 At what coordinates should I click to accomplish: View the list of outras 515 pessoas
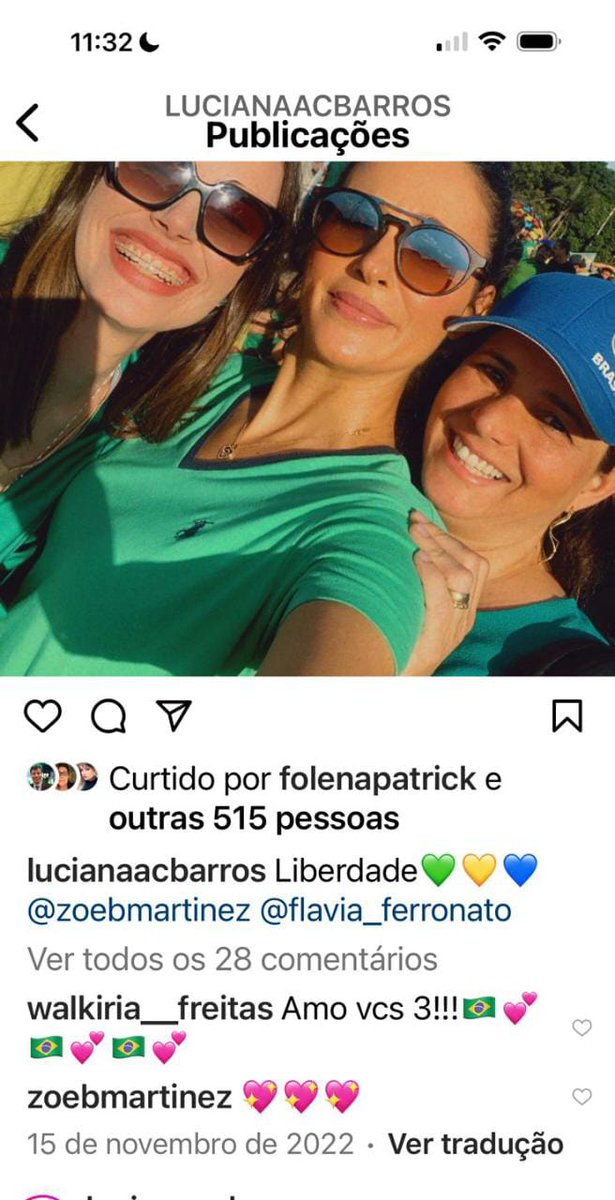[x=254, y=819]
